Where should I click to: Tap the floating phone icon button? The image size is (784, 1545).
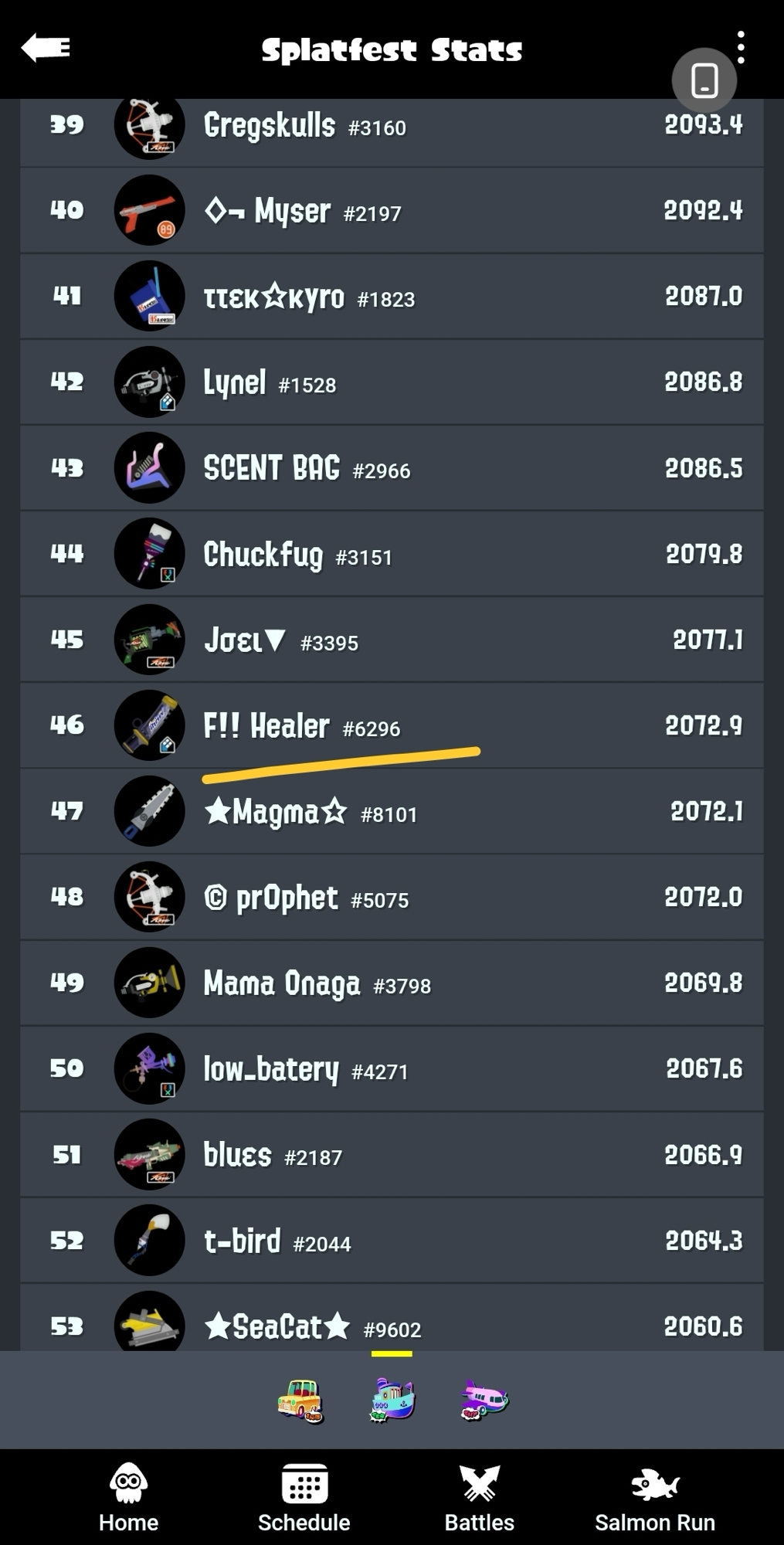pyautogui.click(x=704, y=80)
